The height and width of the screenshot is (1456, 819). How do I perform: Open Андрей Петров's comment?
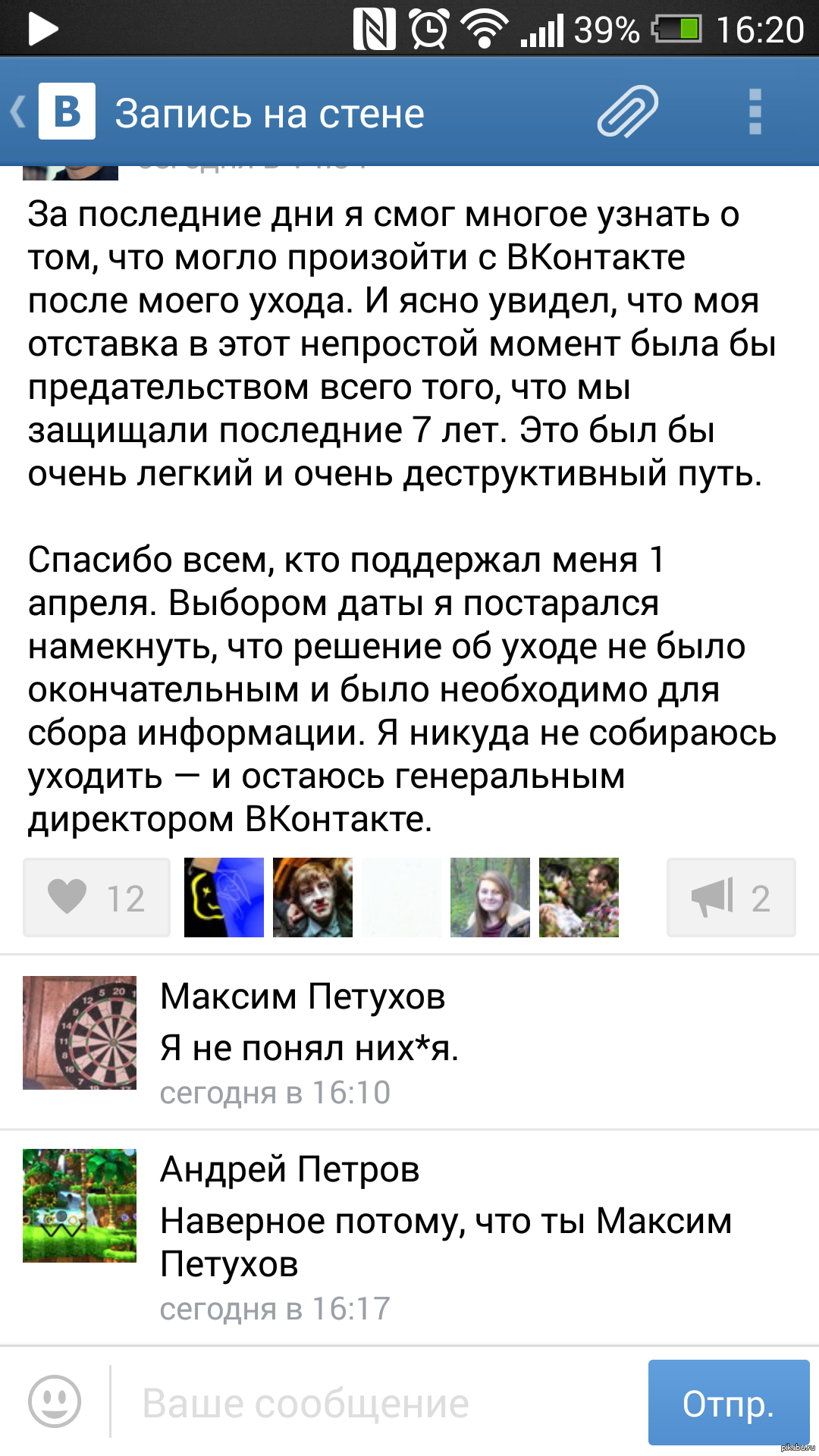[x=409, y=1238]
